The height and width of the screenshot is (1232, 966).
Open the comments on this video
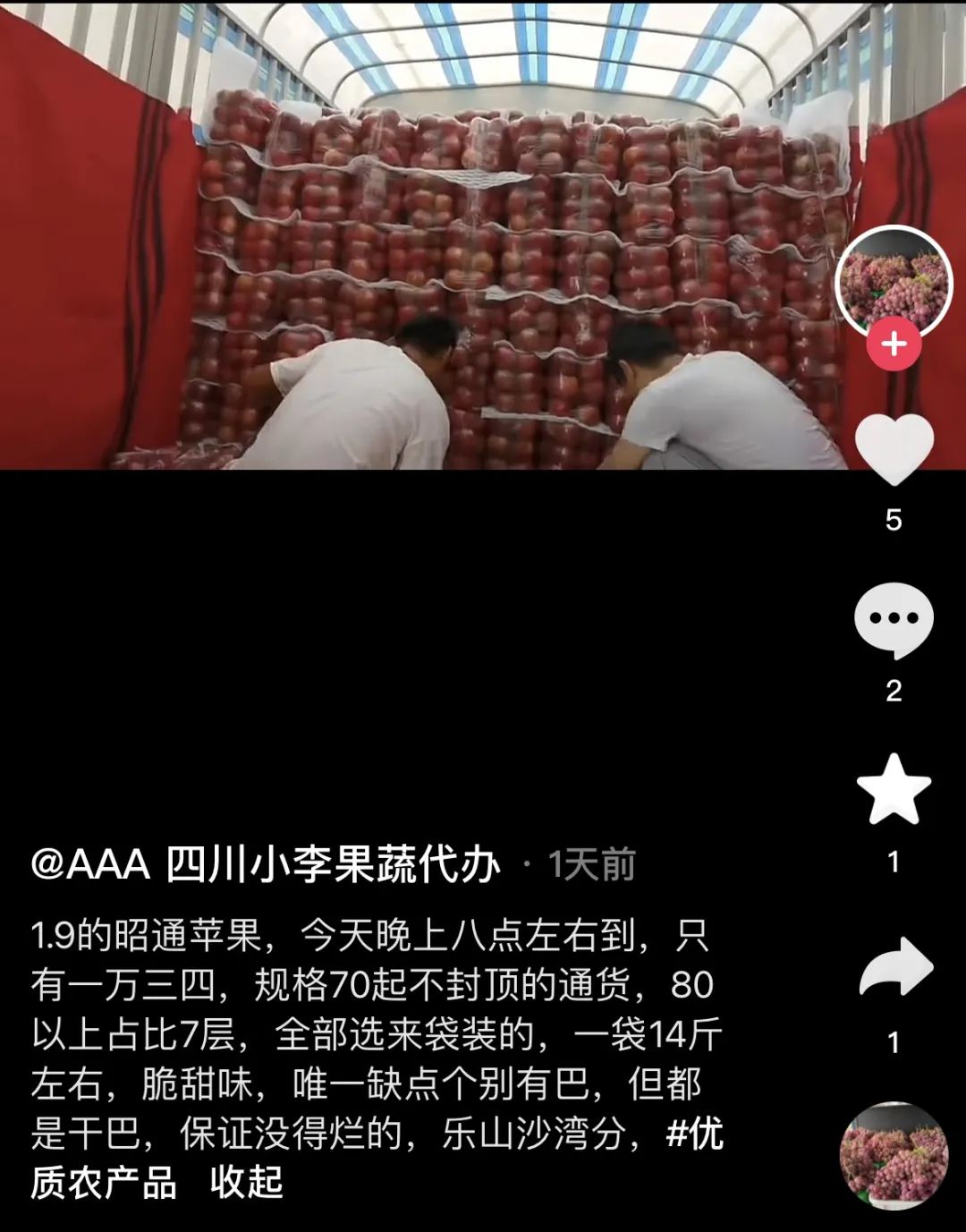click(894, 619)
